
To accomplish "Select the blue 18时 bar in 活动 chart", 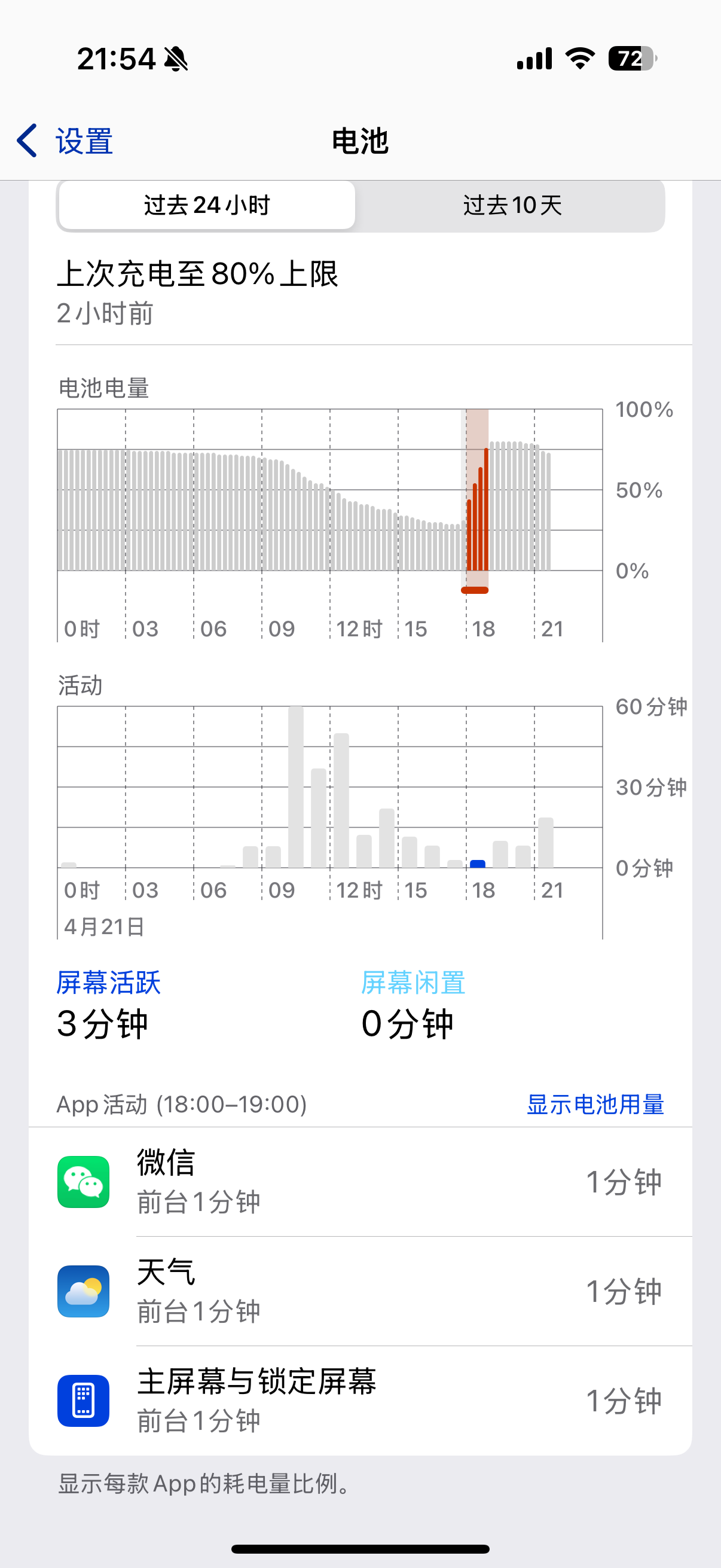I will [x=478, y=863].
